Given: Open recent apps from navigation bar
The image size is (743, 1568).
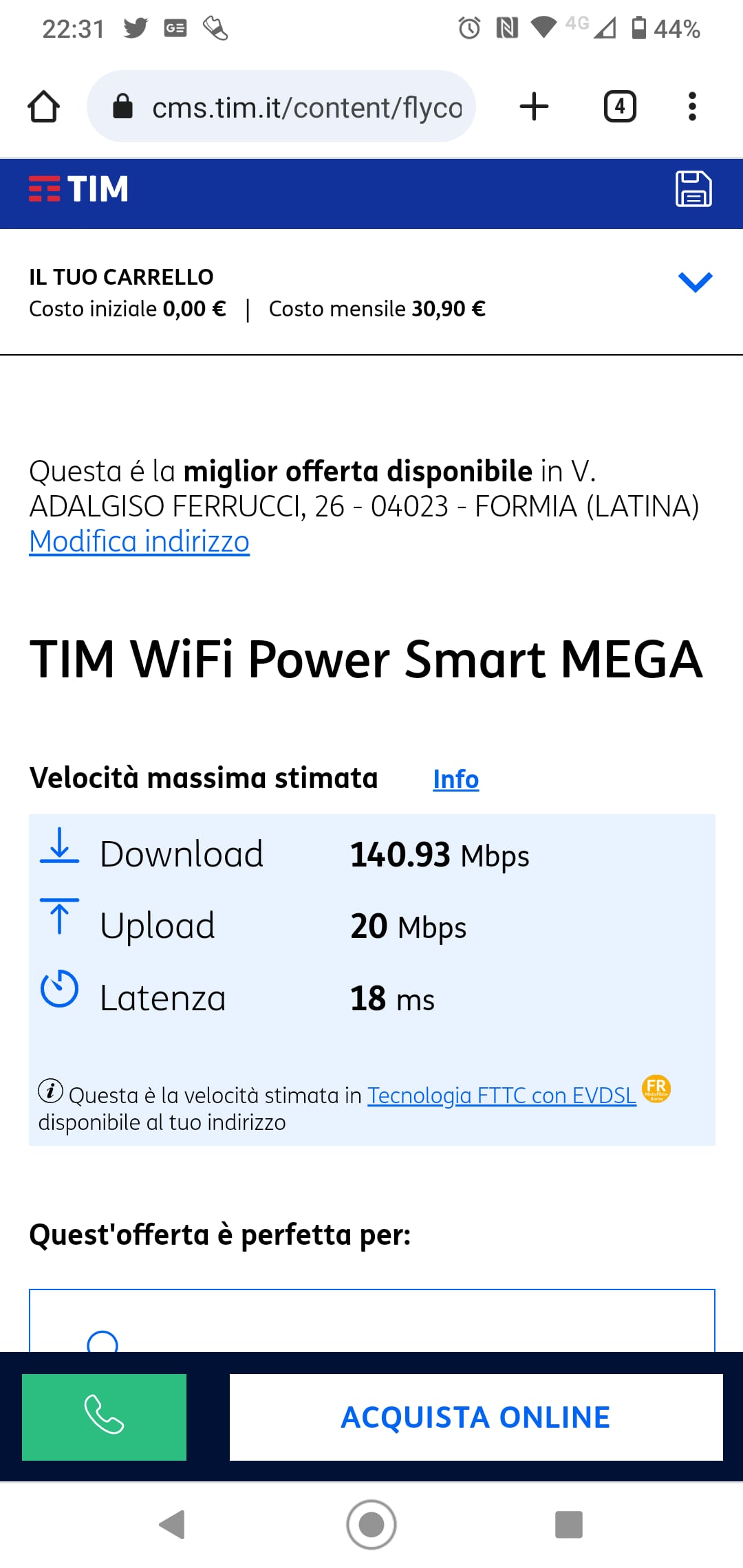Looking at the screenshot, I should click(x=568, y=1524).
